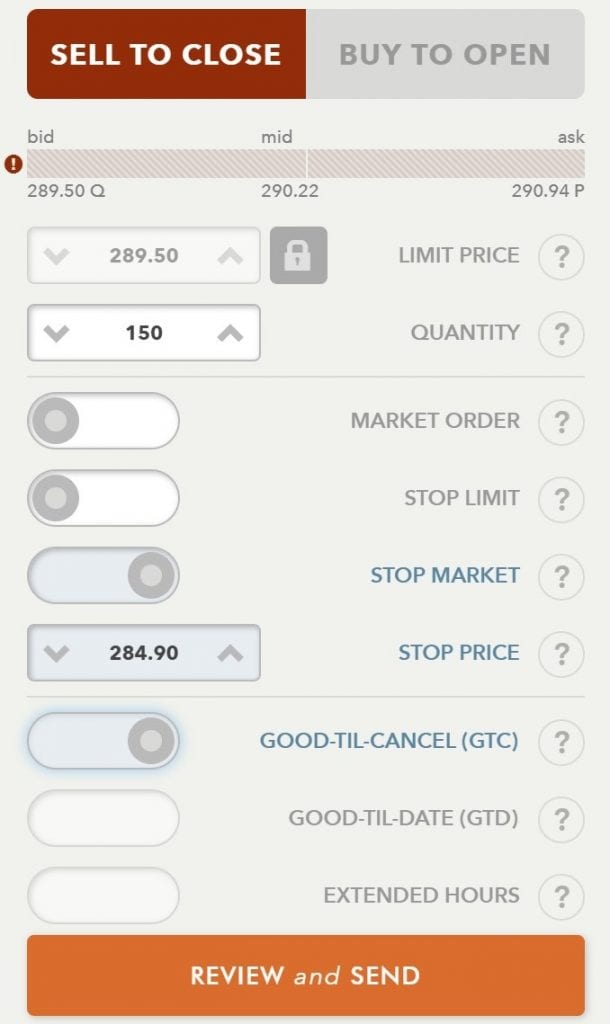The width and height of the screenshot is (610, 1024).
Task: Unlock the limit price lock icon
Action: pos(298,256)
